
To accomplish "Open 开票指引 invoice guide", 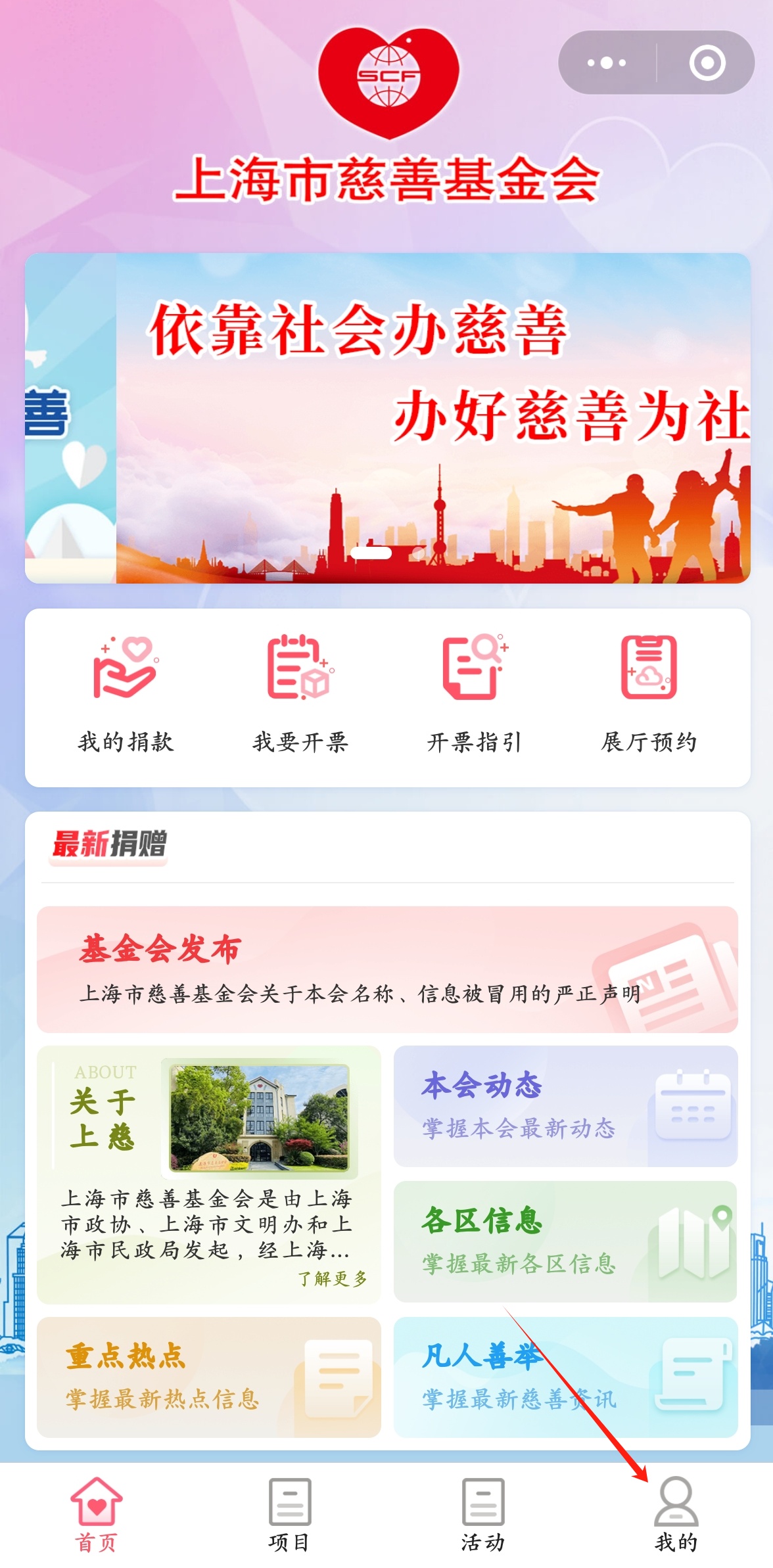I will point(475,695).
